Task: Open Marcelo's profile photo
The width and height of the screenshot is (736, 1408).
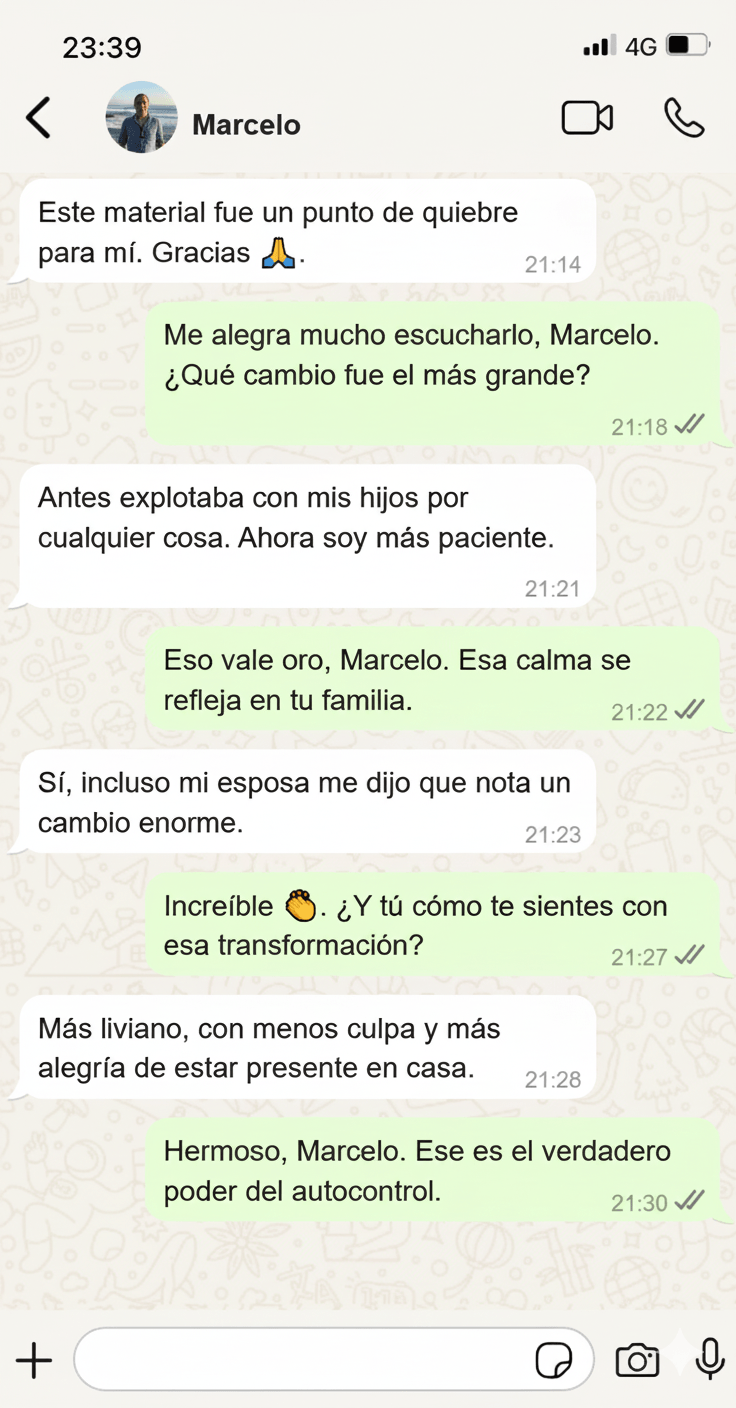Action: [x=142, y=118]
